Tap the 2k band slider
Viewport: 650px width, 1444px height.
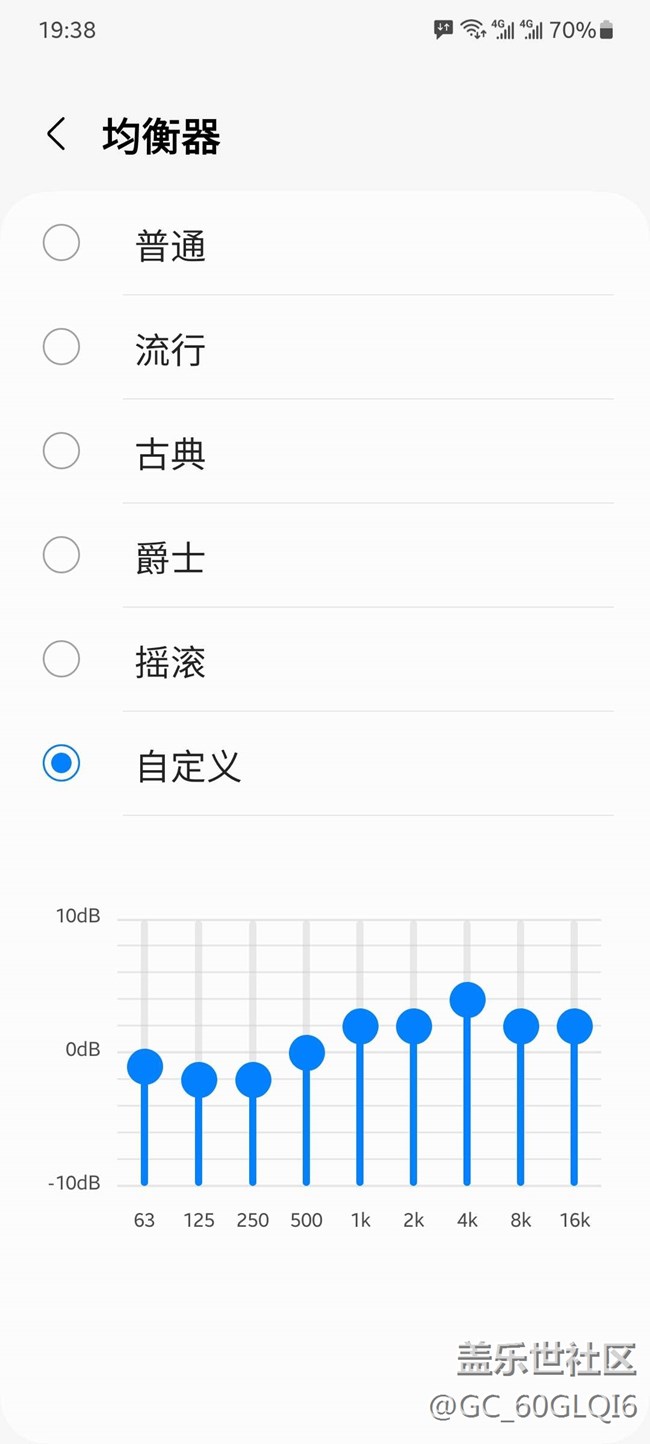tap(414, 1026)
